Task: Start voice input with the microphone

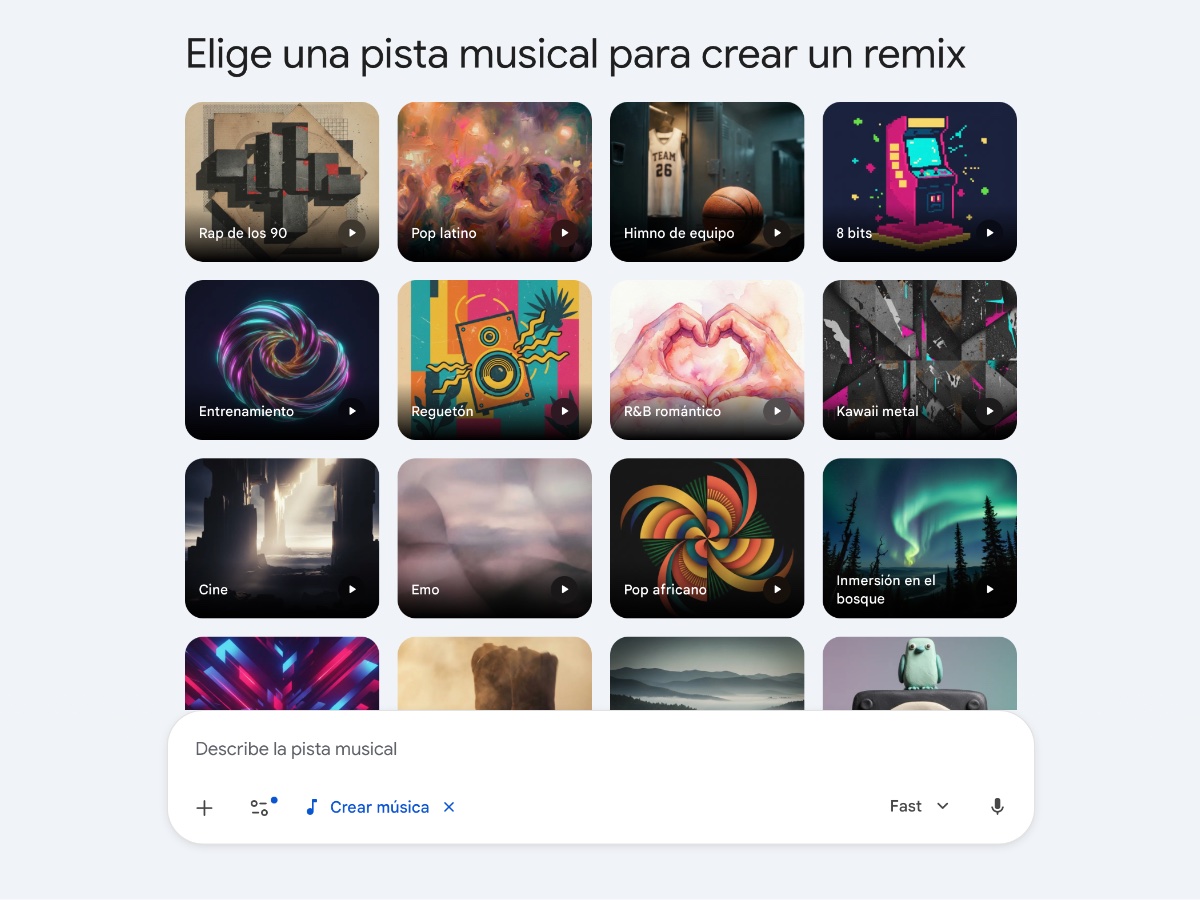Action: point(997,807)
